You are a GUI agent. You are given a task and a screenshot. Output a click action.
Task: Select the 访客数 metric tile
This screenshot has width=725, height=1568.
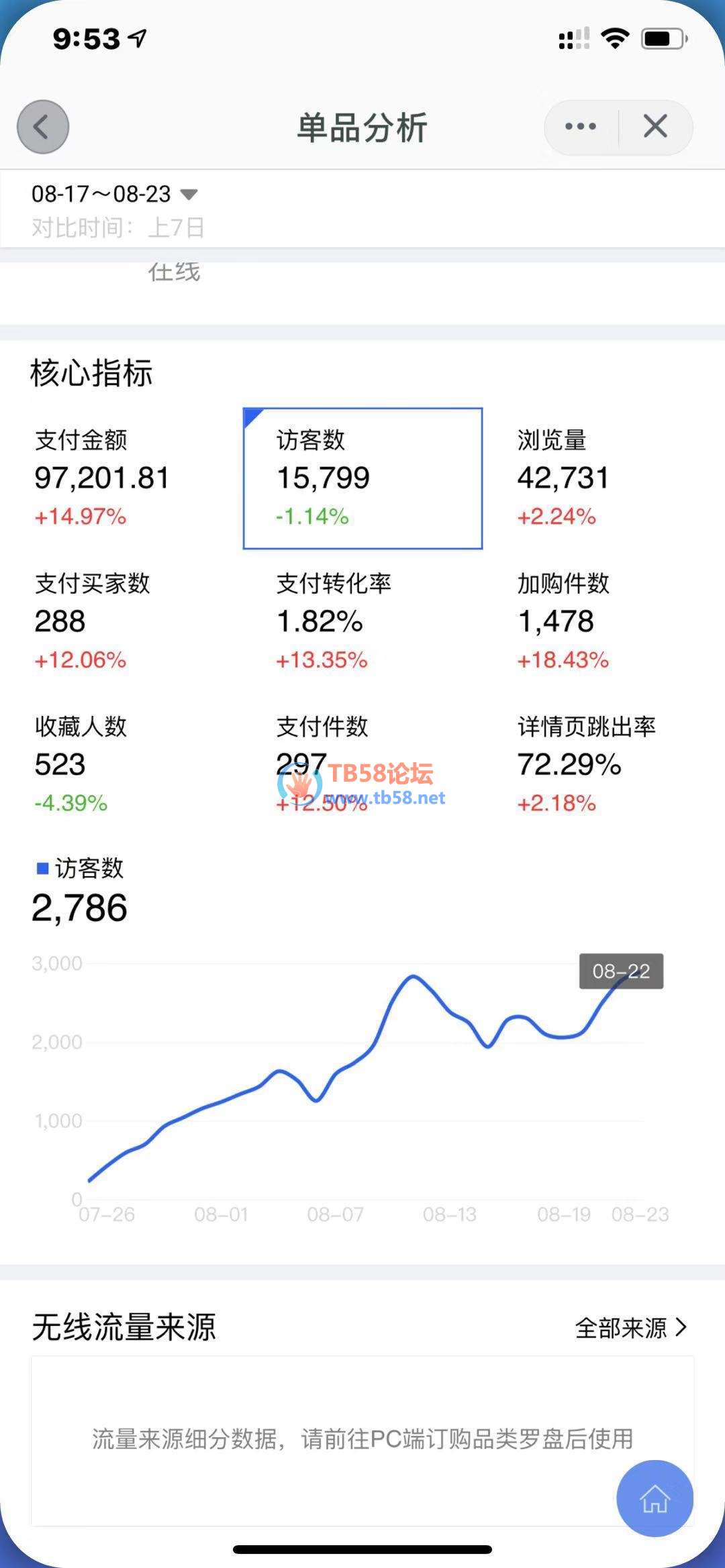(362, 478)
